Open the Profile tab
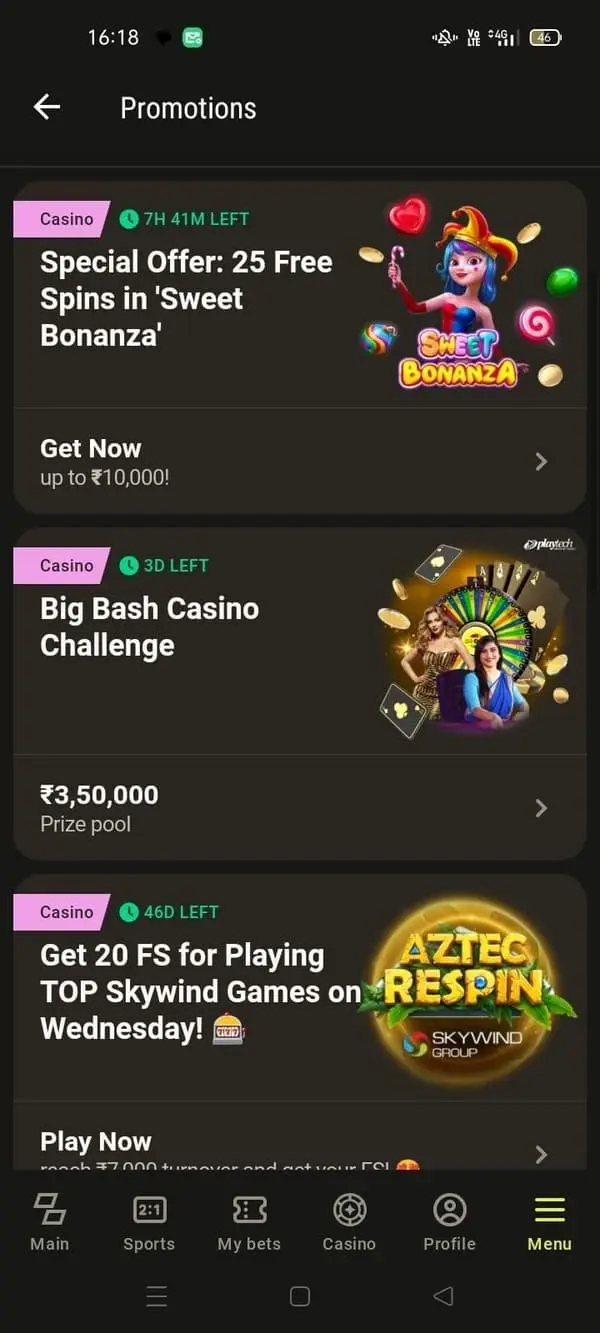Image resolution: width=600 pixels, height=1333 pixels. click(x=449, y=1222)
